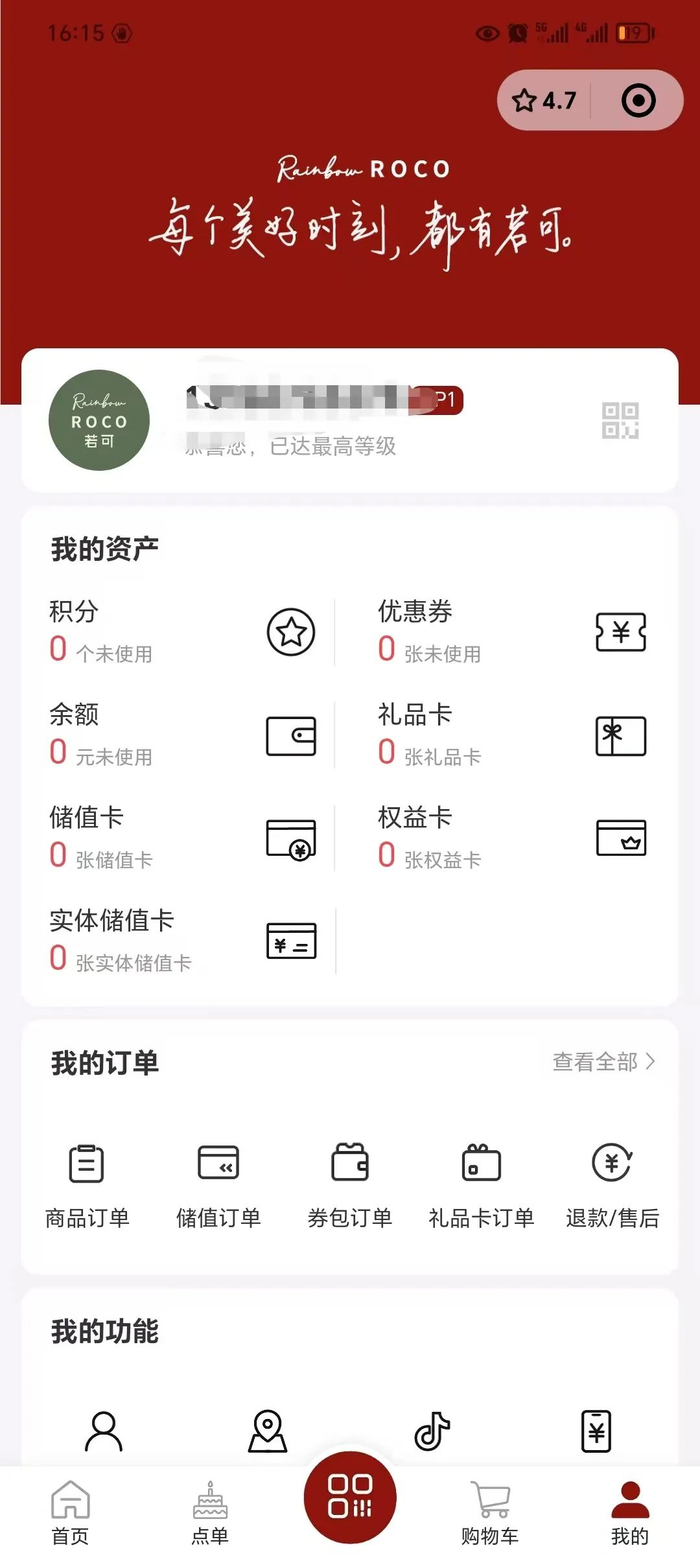View my 储值卡 stored-value cards
Image resolution: width=700 pixels, height=1556 pixels.
click(x=180, y=838)
